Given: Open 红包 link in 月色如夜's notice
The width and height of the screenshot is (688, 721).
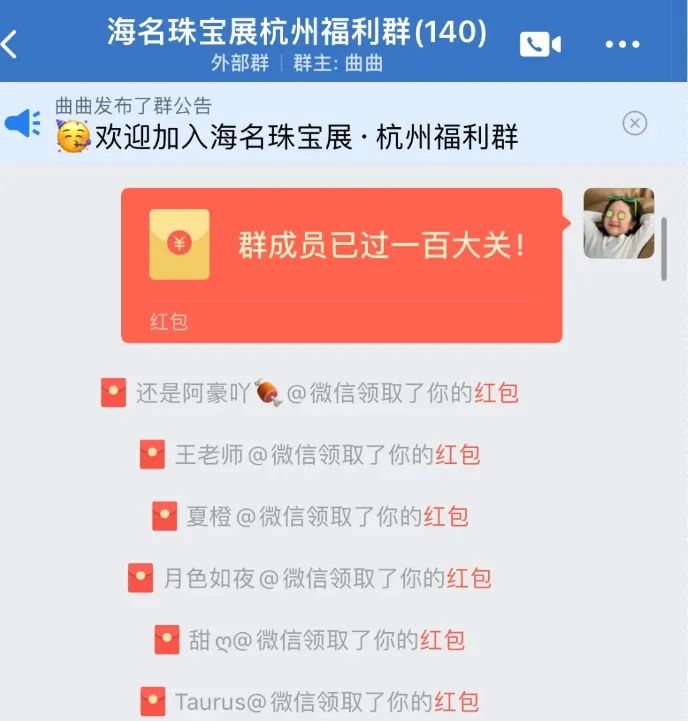Looking at the screenshot, I should [x=469, y=578].
